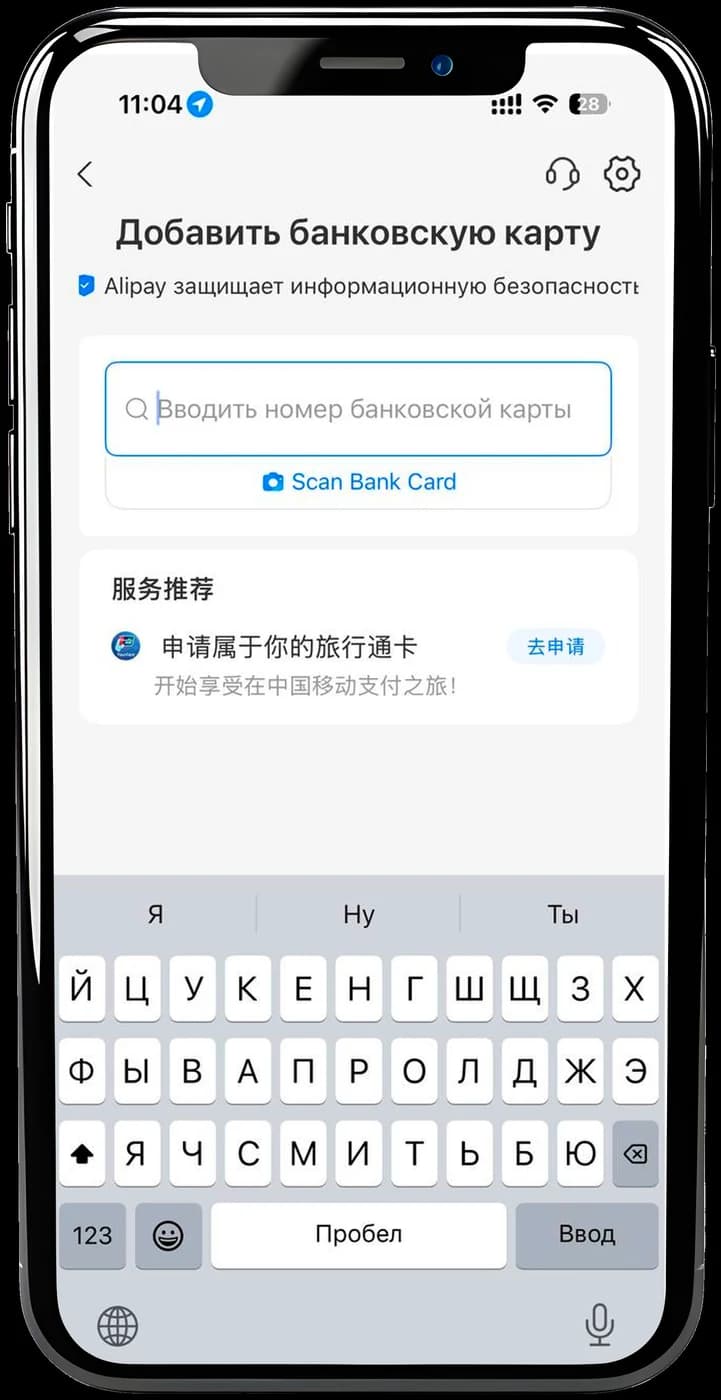Tap the backspace key

(x=635, y=1153)
